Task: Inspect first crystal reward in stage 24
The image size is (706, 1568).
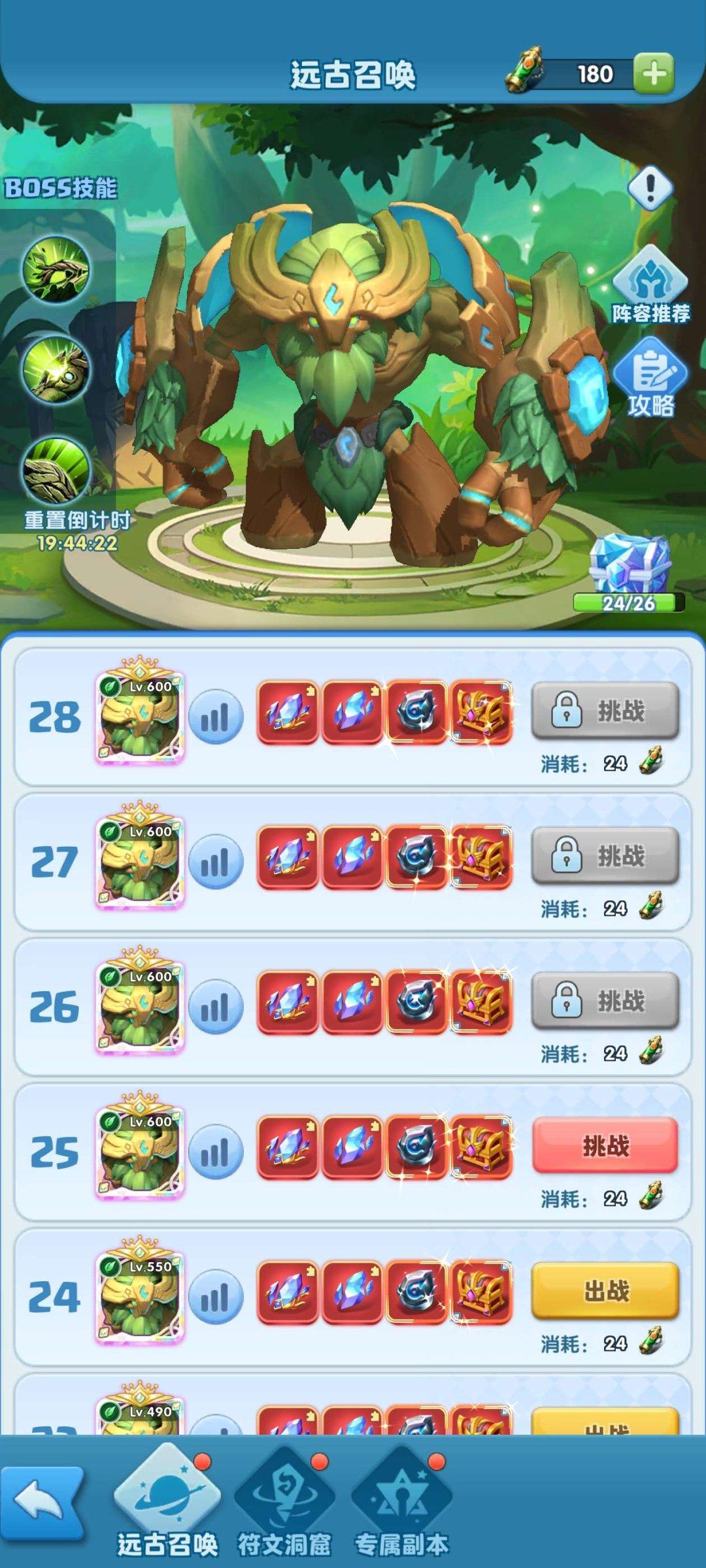Action: click(x=288, y=1293)
